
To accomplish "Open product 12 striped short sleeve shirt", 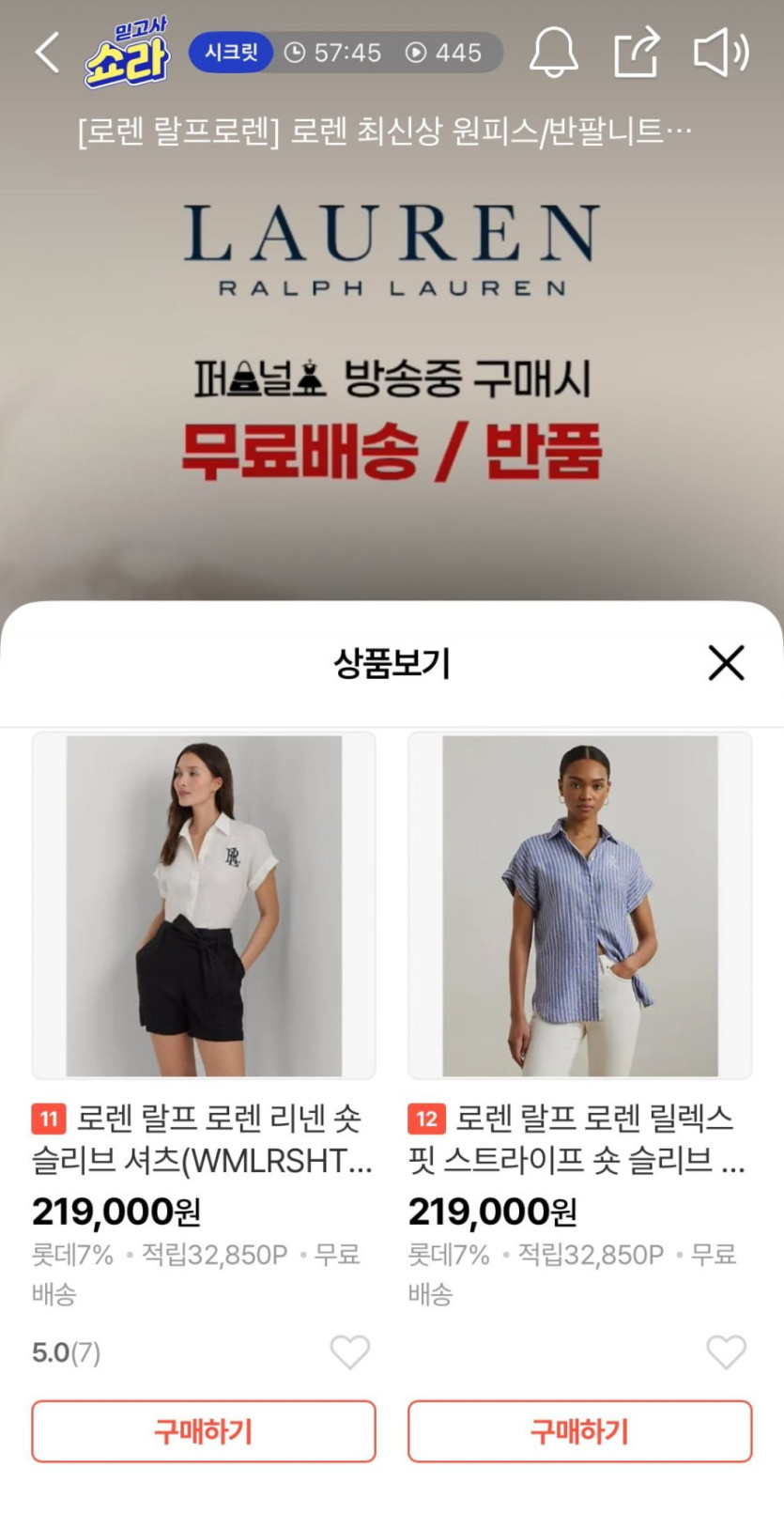I will [579, 905].
